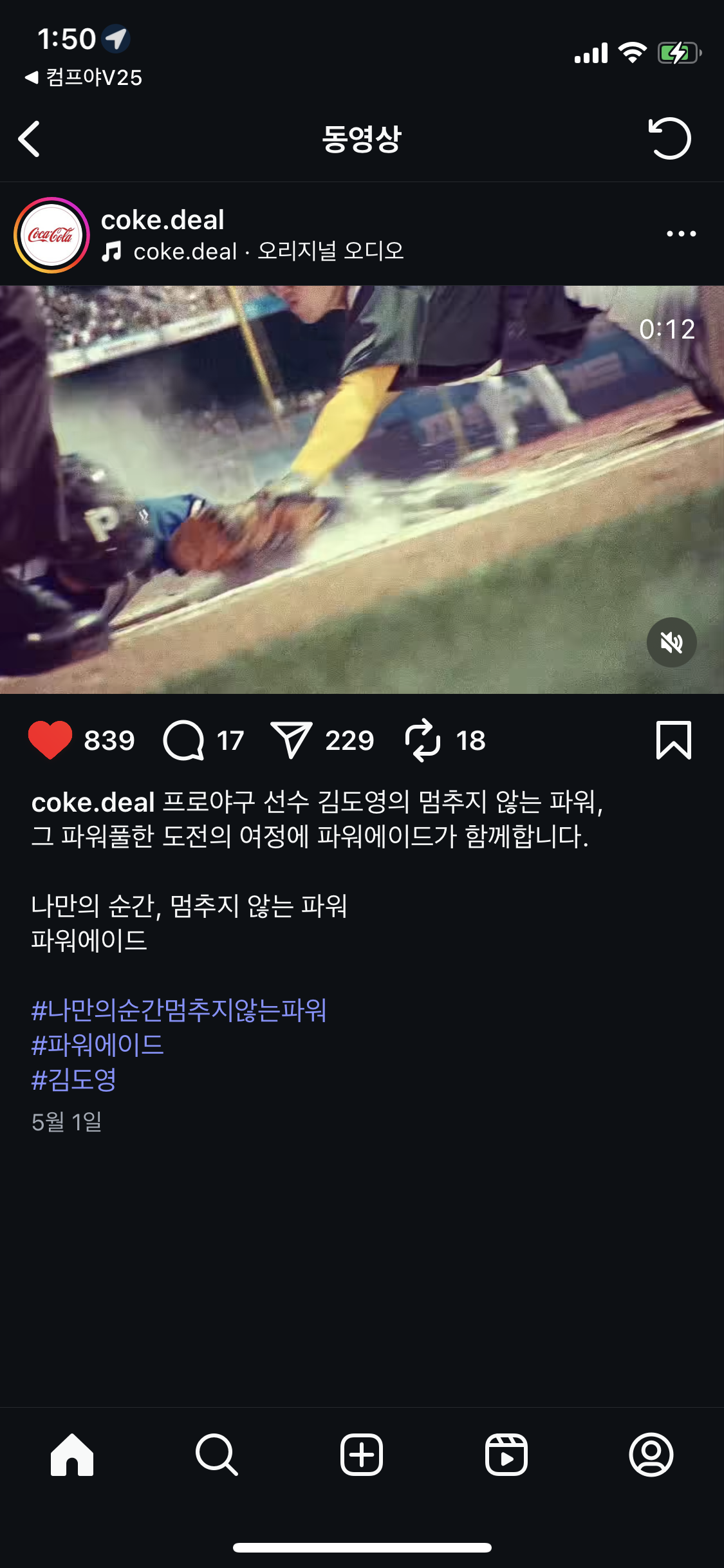The height and width of the screenshot is (1568, 724).
Task: Unlike the post via heart icon
Action: [x=50, y=740]
